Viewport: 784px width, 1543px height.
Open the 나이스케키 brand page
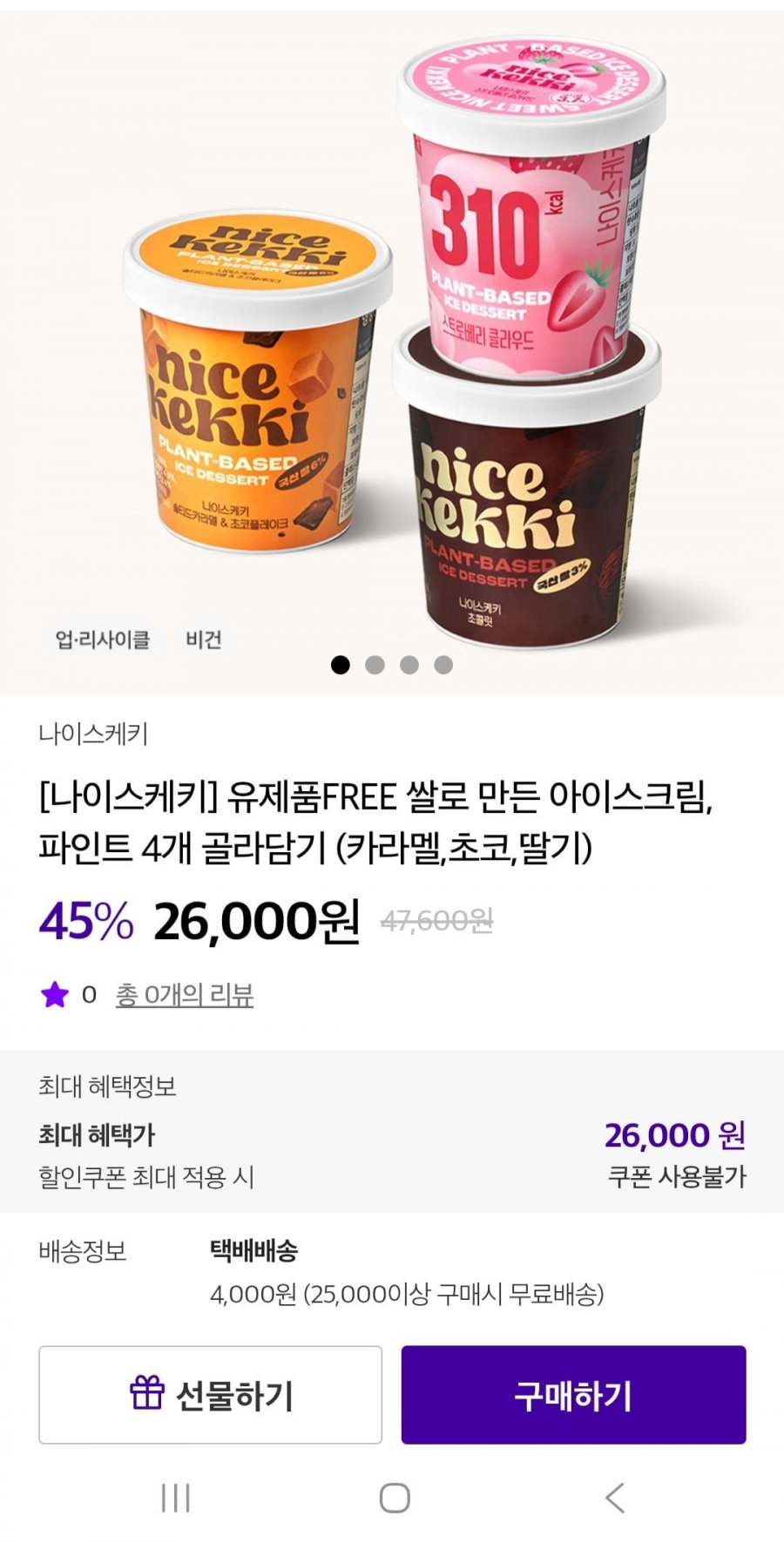pos(93,734)
